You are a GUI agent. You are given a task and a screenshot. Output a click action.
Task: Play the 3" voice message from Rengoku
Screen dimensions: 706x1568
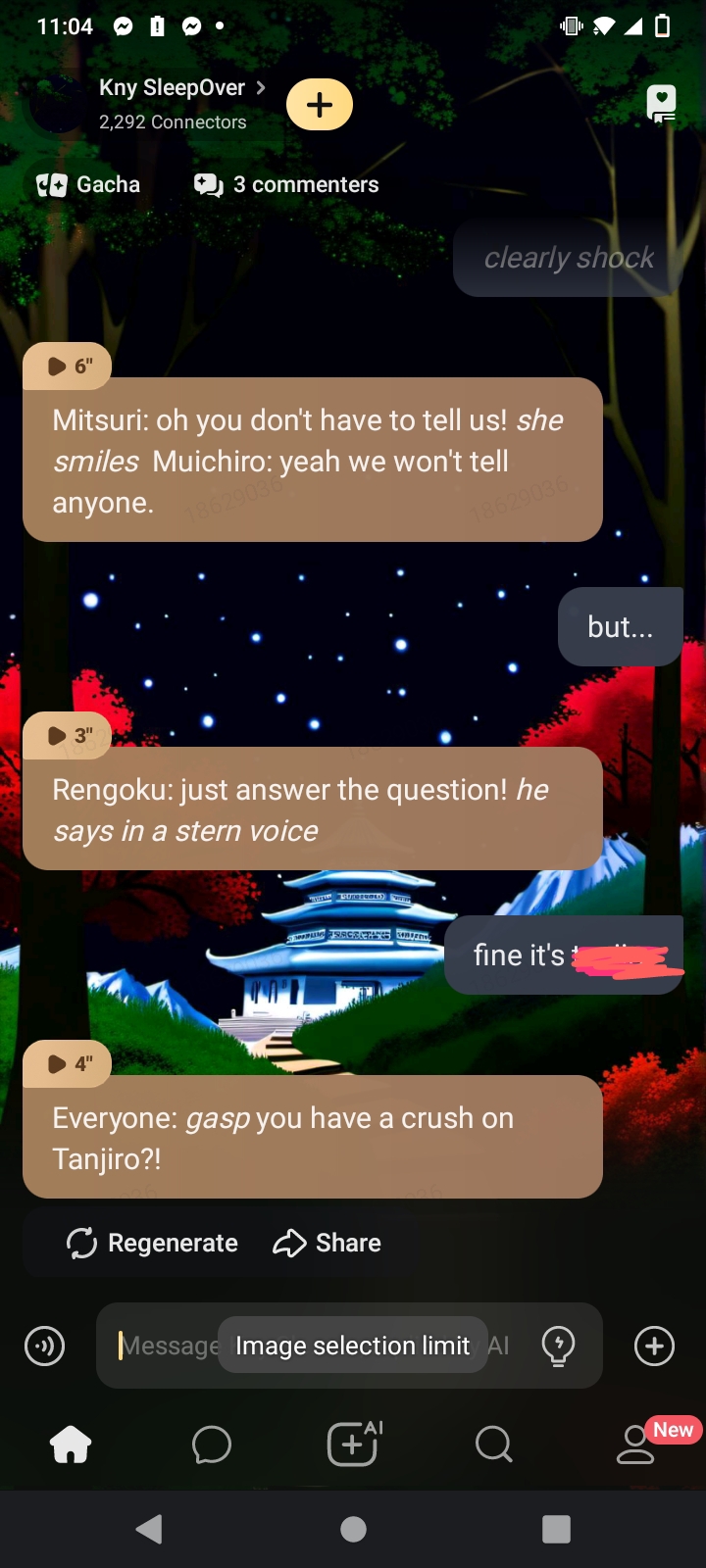(x=69, y=735)
